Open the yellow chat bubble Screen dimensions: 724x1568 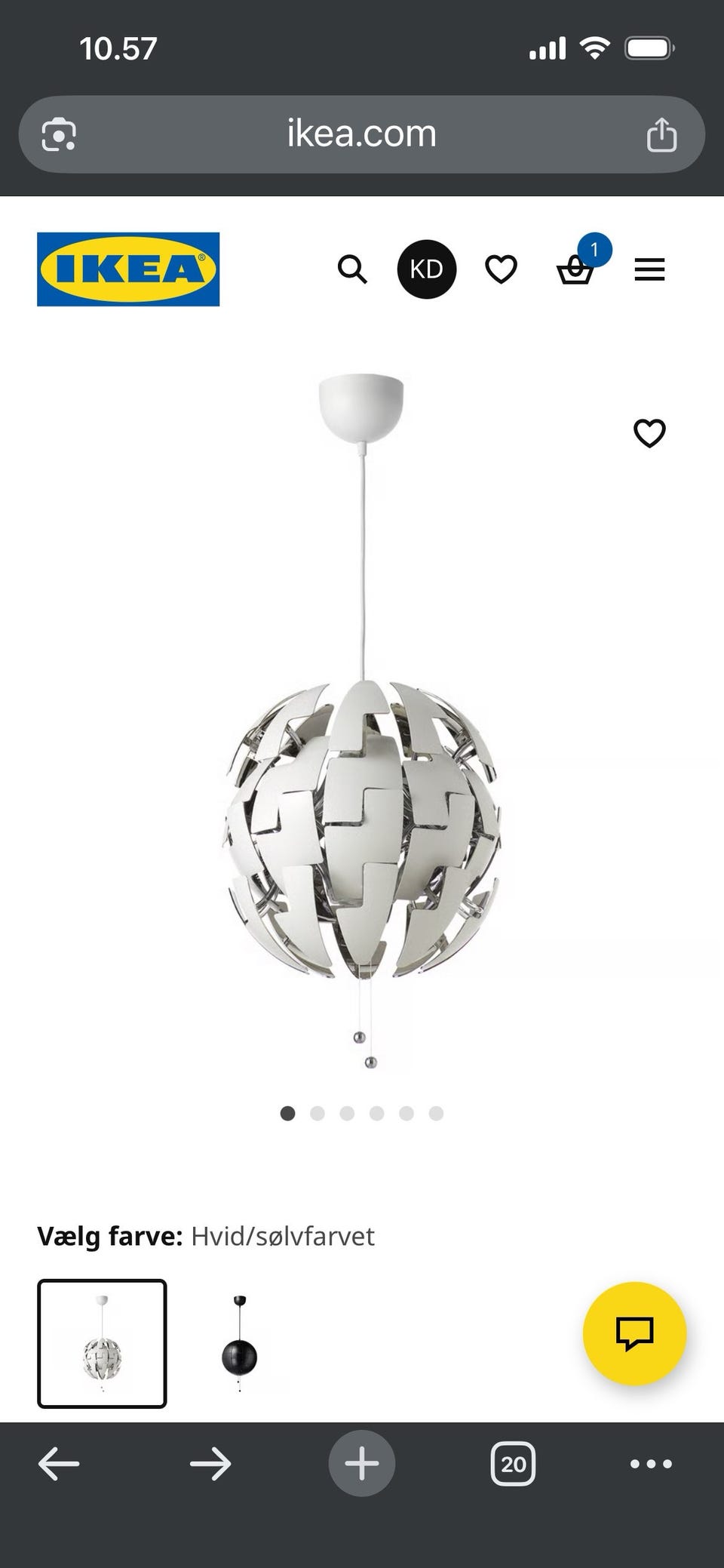pyautogui.click(x=634, y=1333)
